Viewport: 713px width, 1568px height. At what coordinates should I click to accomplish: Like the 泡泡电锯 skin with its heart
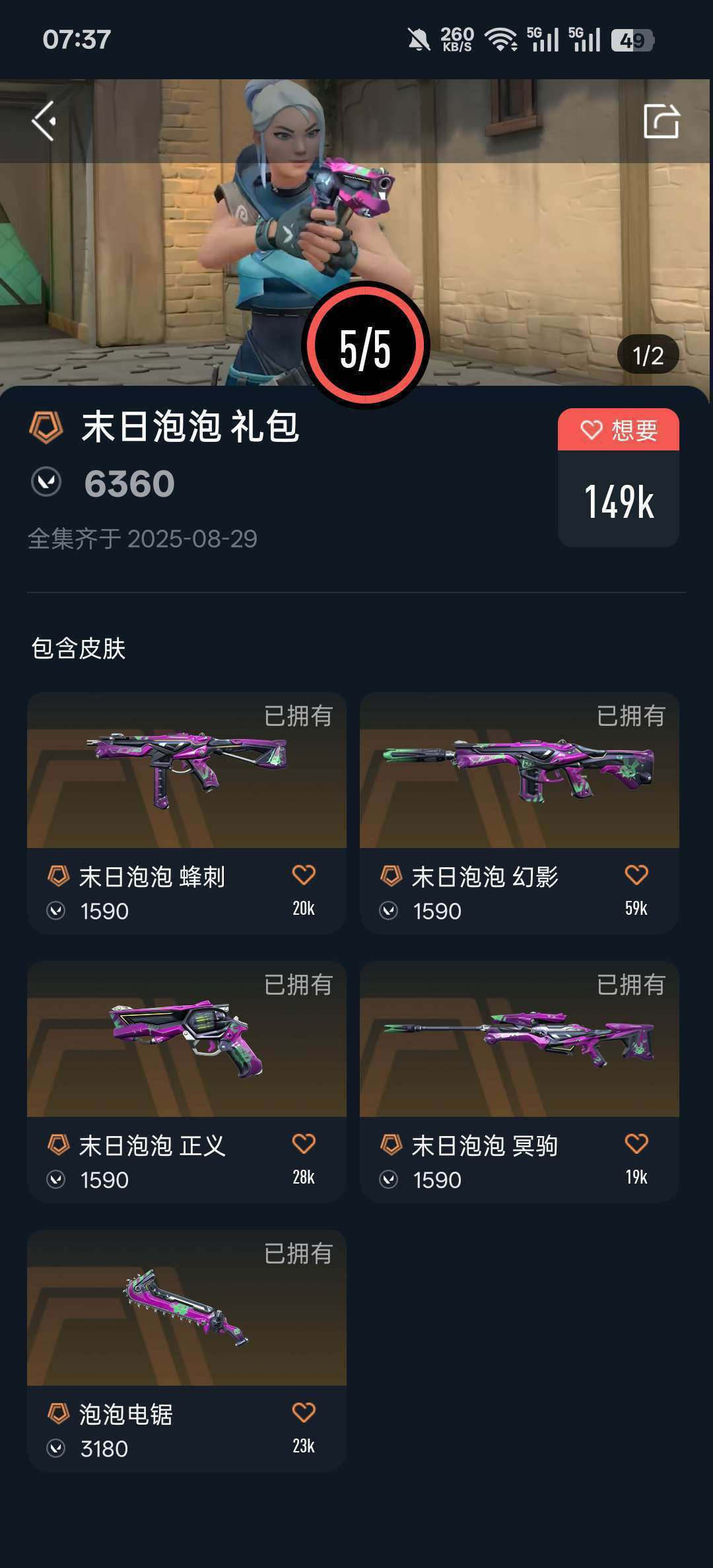tap(304, 1413)
